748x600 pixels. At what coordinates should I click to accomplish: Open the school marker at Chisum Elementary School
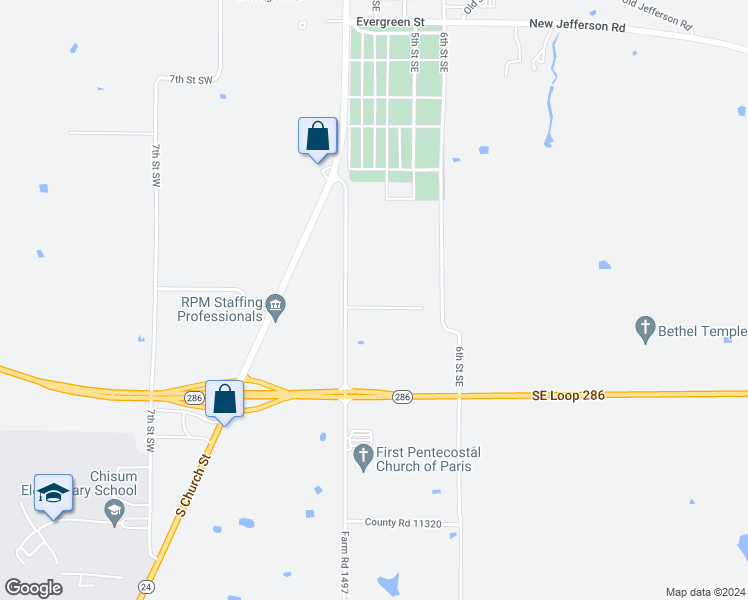click(53, 493)
